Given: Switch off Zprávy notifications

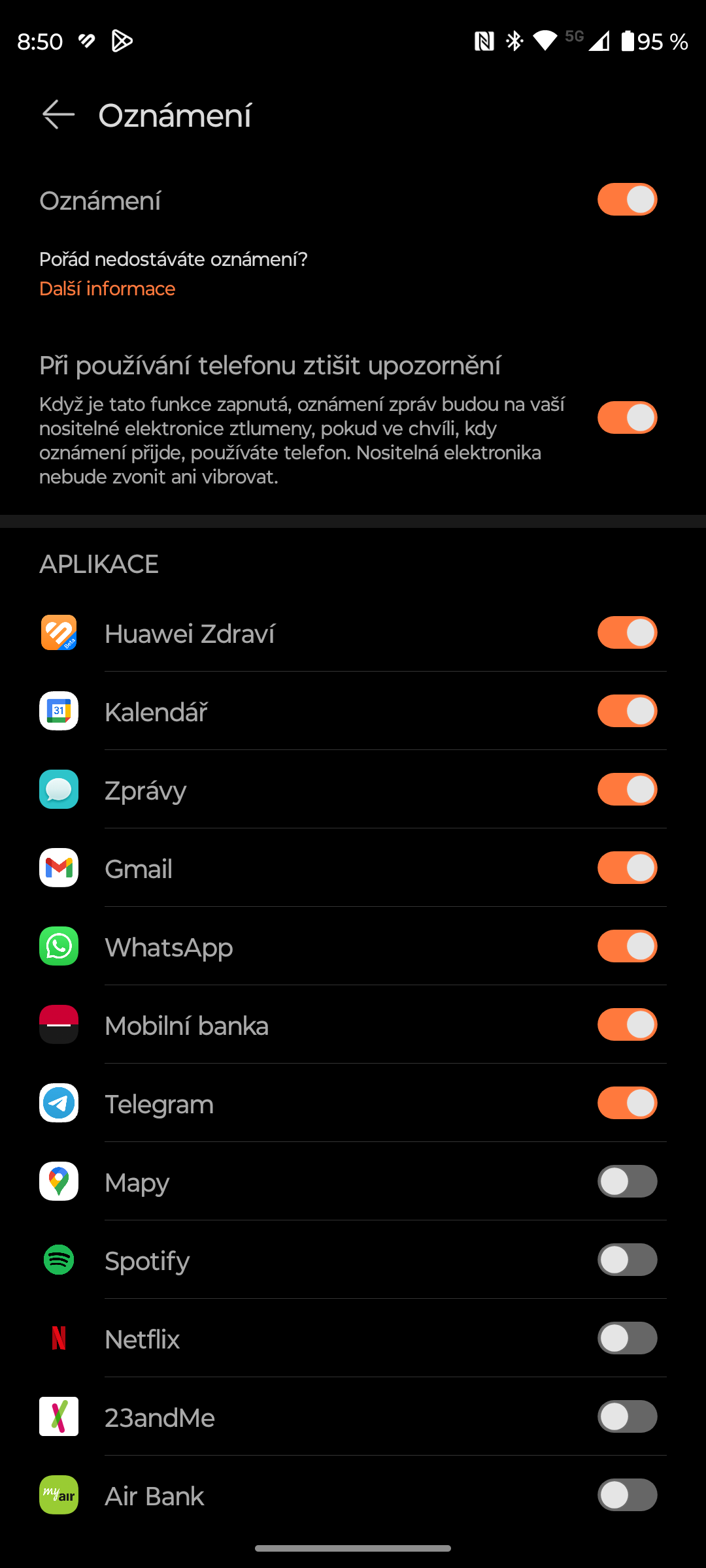Looking at the screenshot, I should (627, 789).
